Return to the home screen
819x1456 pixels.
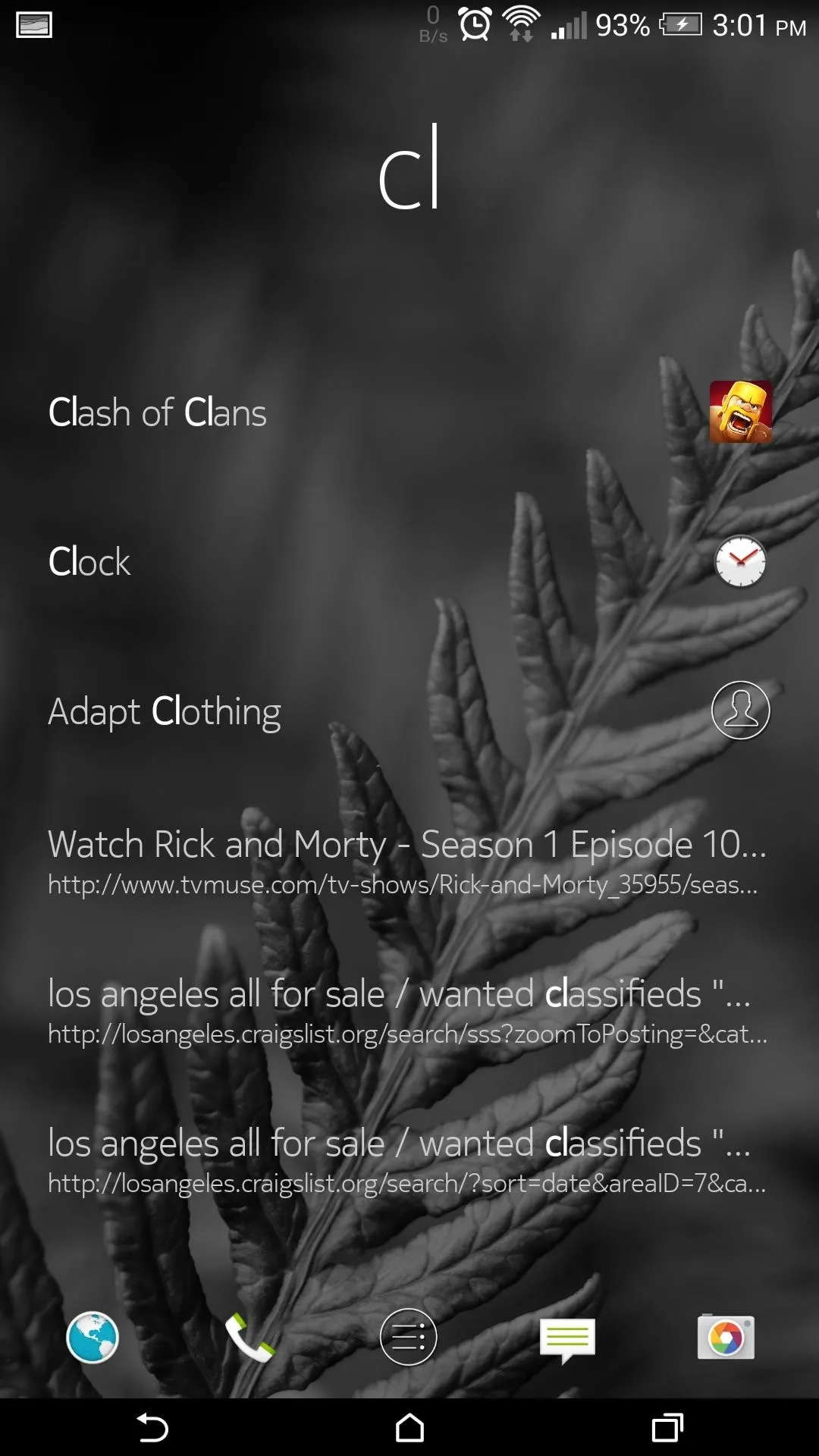[409, 1428]
